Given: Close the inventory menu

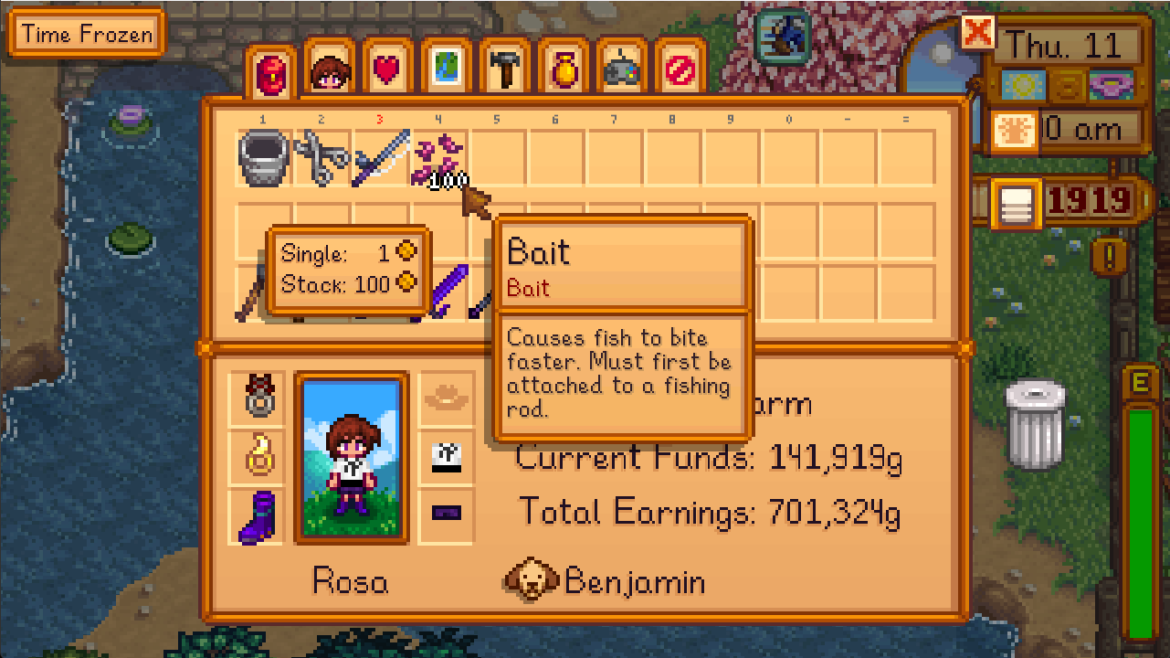Looking at the screenshot, I should click(977, 32).
